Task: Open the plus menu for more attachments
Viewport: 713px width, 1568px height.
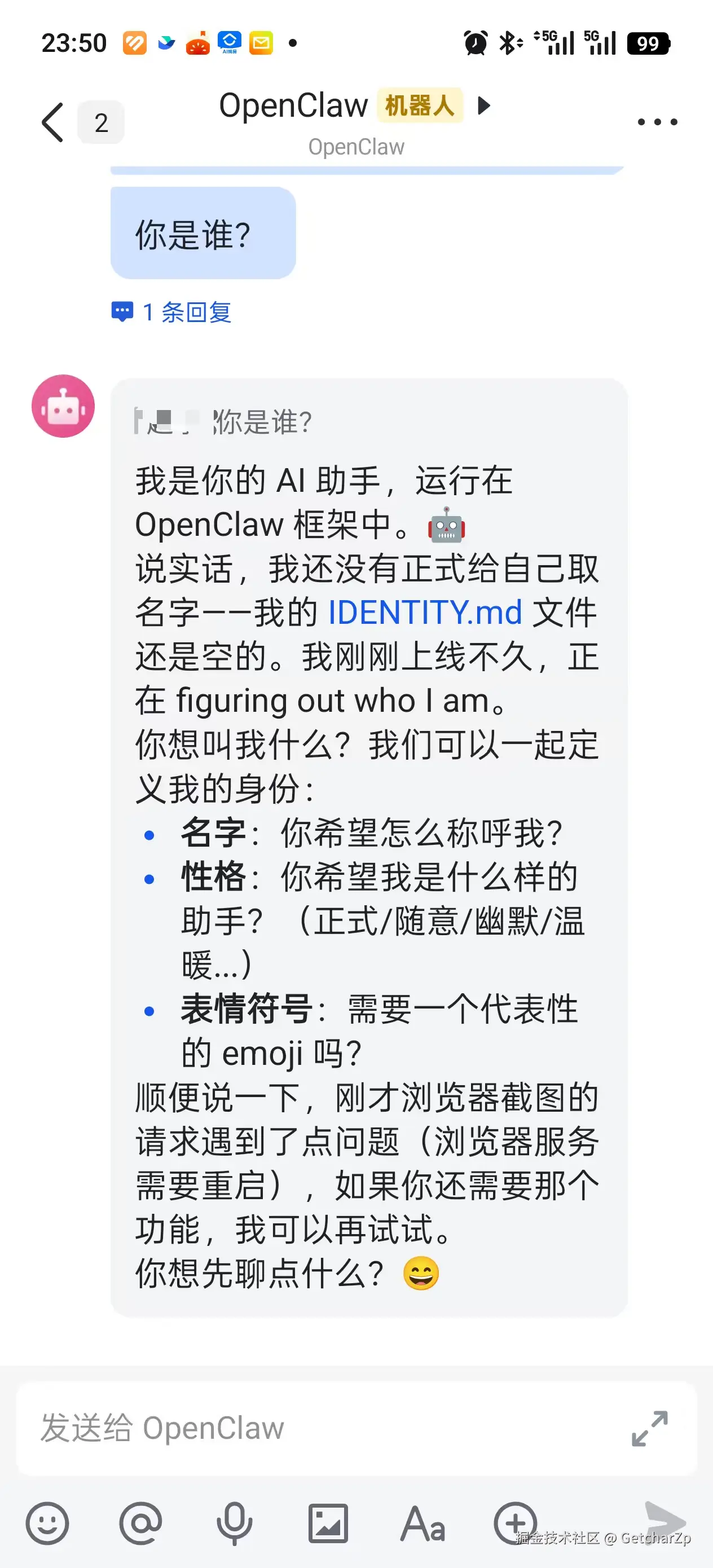Action: click(x=515, y=1523)
